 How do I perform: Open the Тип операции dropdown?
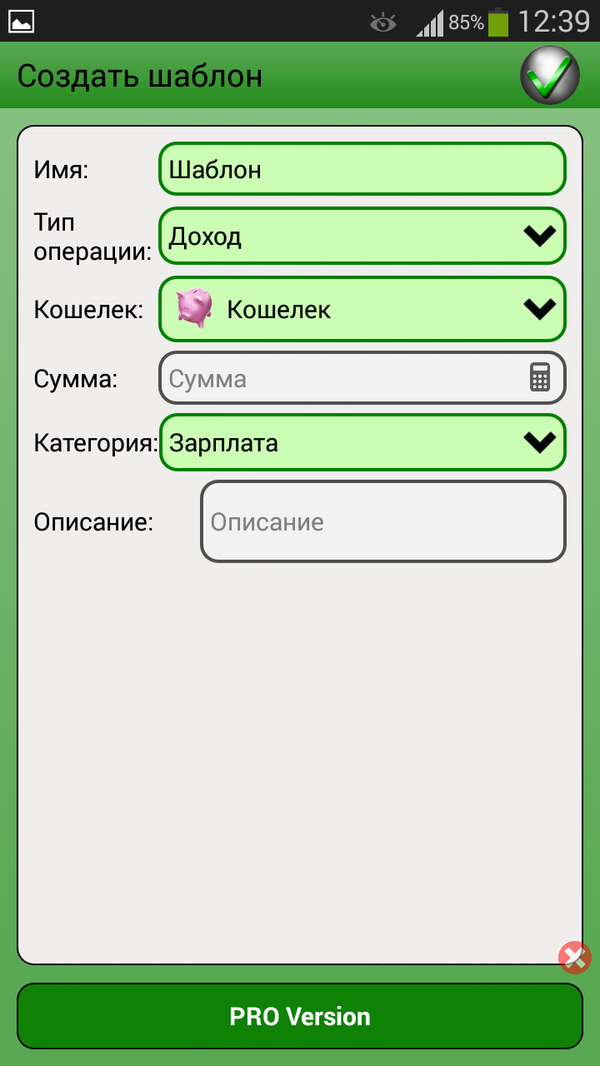tap(362, 236)
